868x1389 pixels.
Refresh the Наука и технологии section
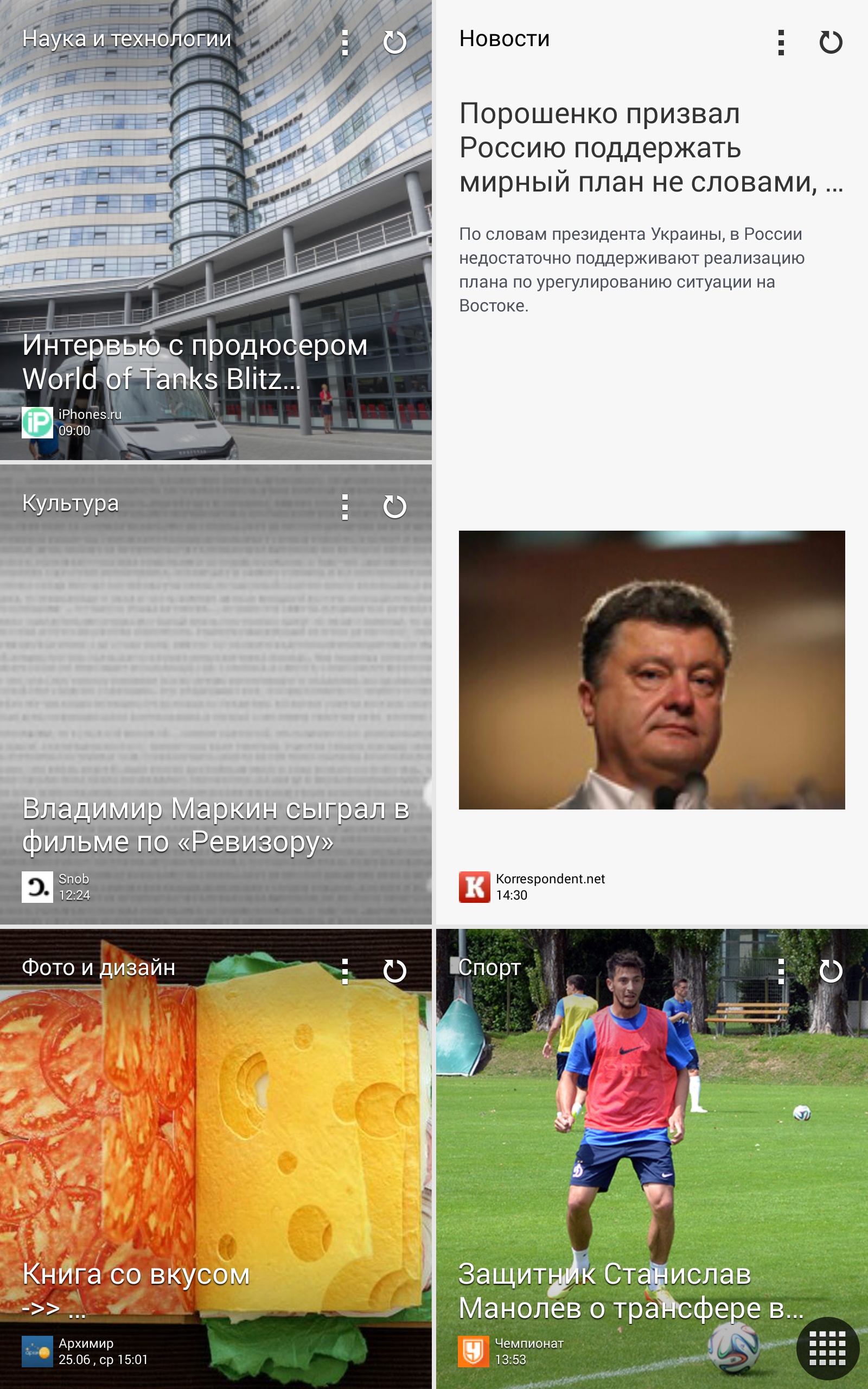coord(394,42)
